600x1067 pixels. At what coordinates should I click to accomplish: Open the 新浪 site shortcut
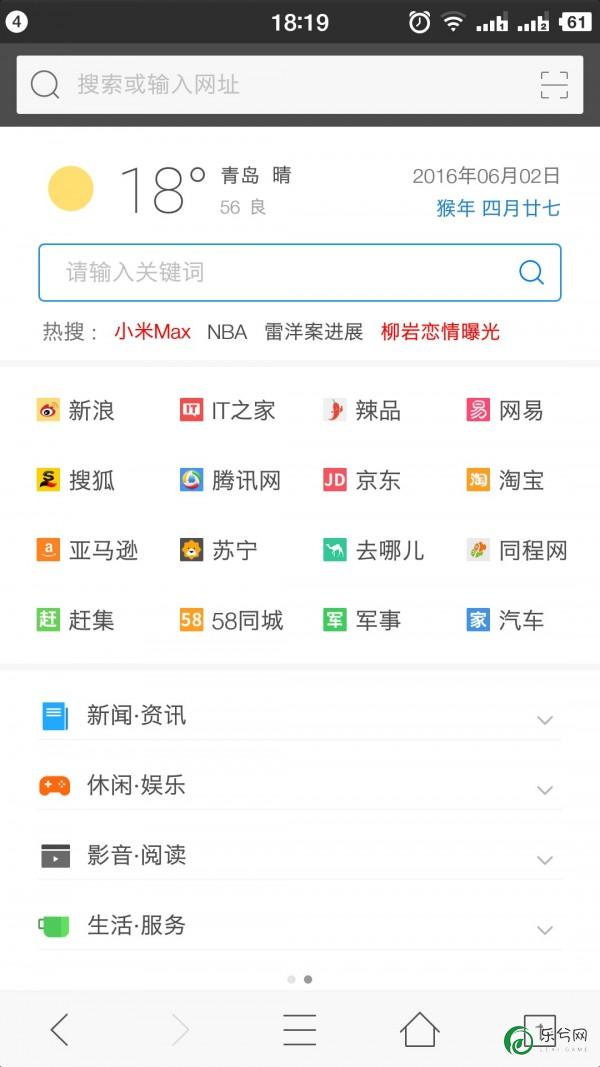coord(76,410)
